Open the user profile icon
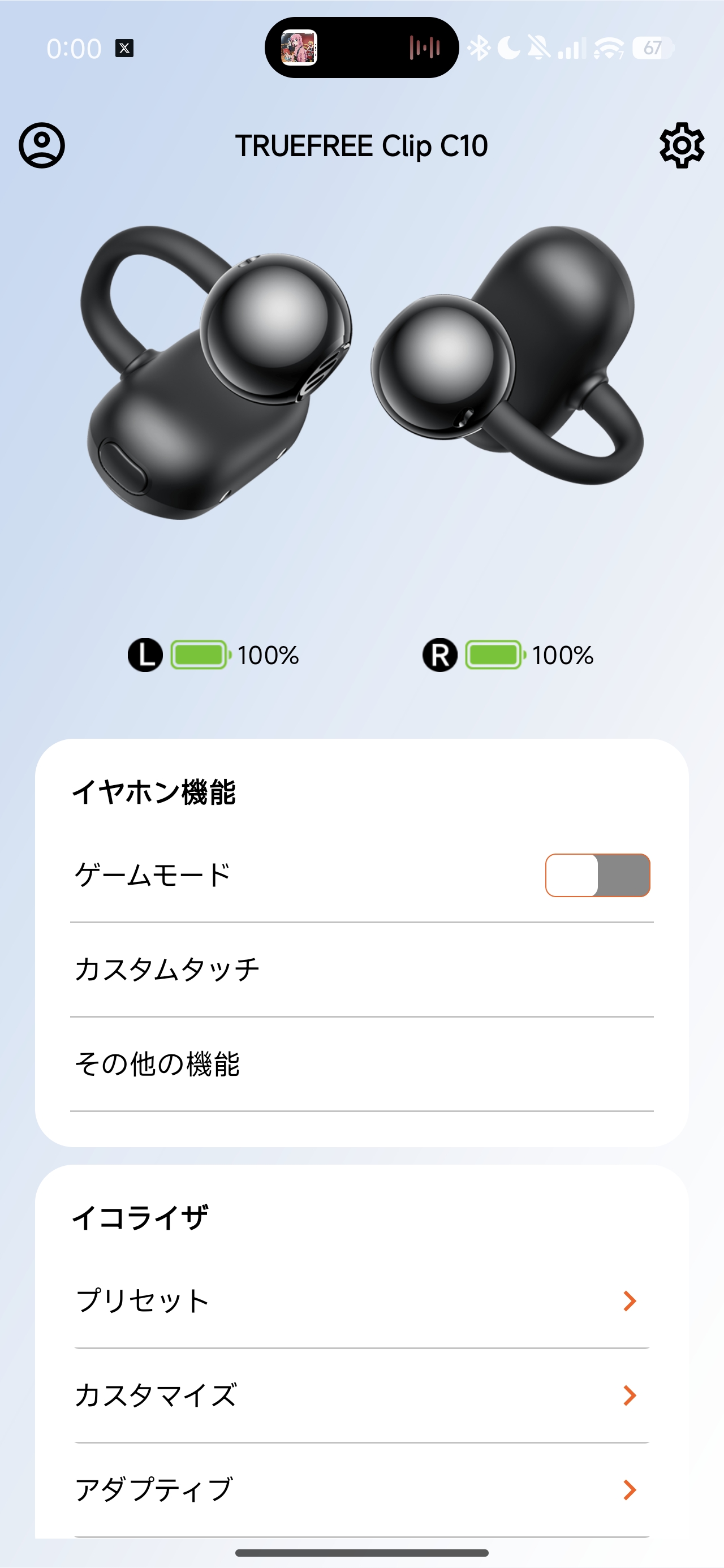 41,145
